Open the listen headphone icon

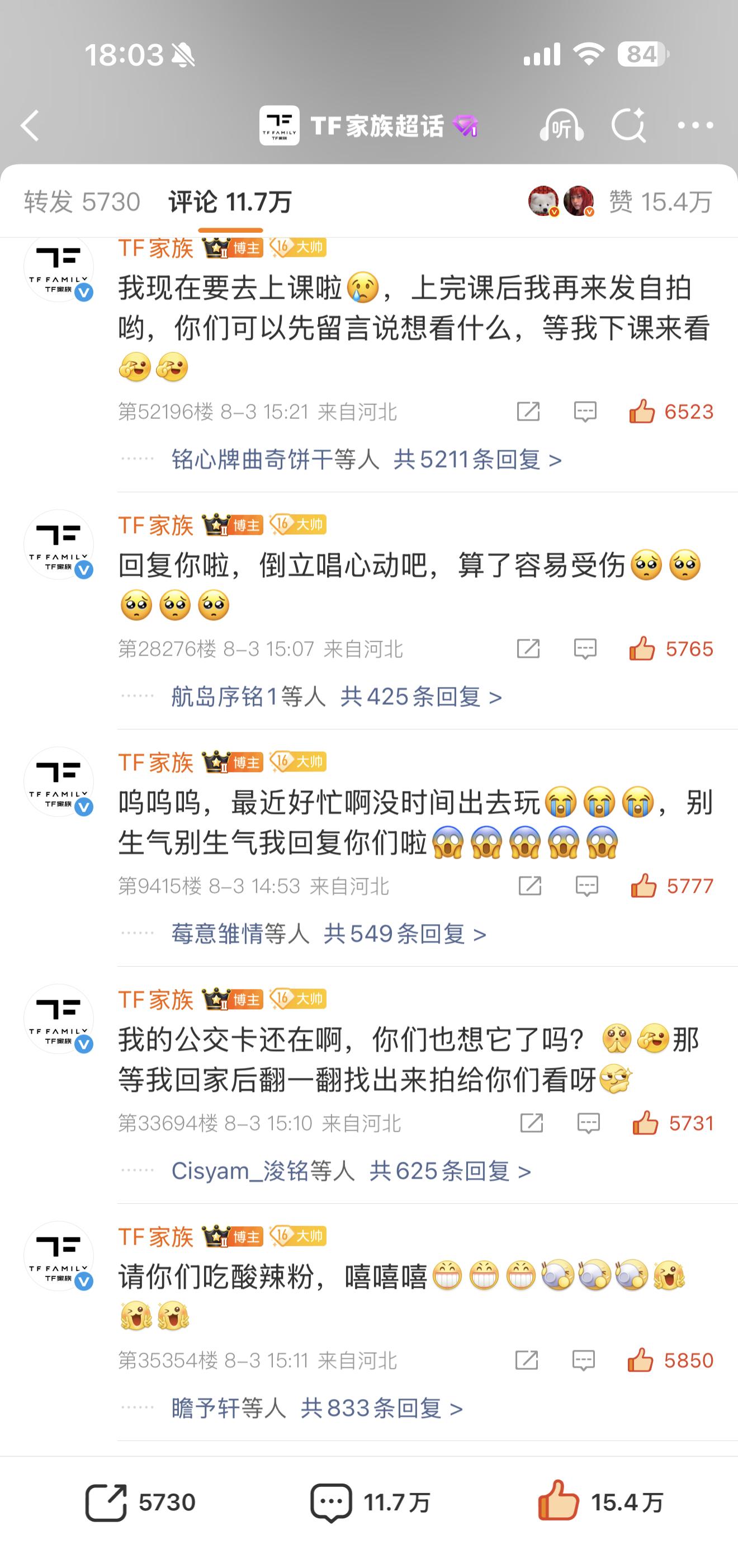click(x=561, y=125)
